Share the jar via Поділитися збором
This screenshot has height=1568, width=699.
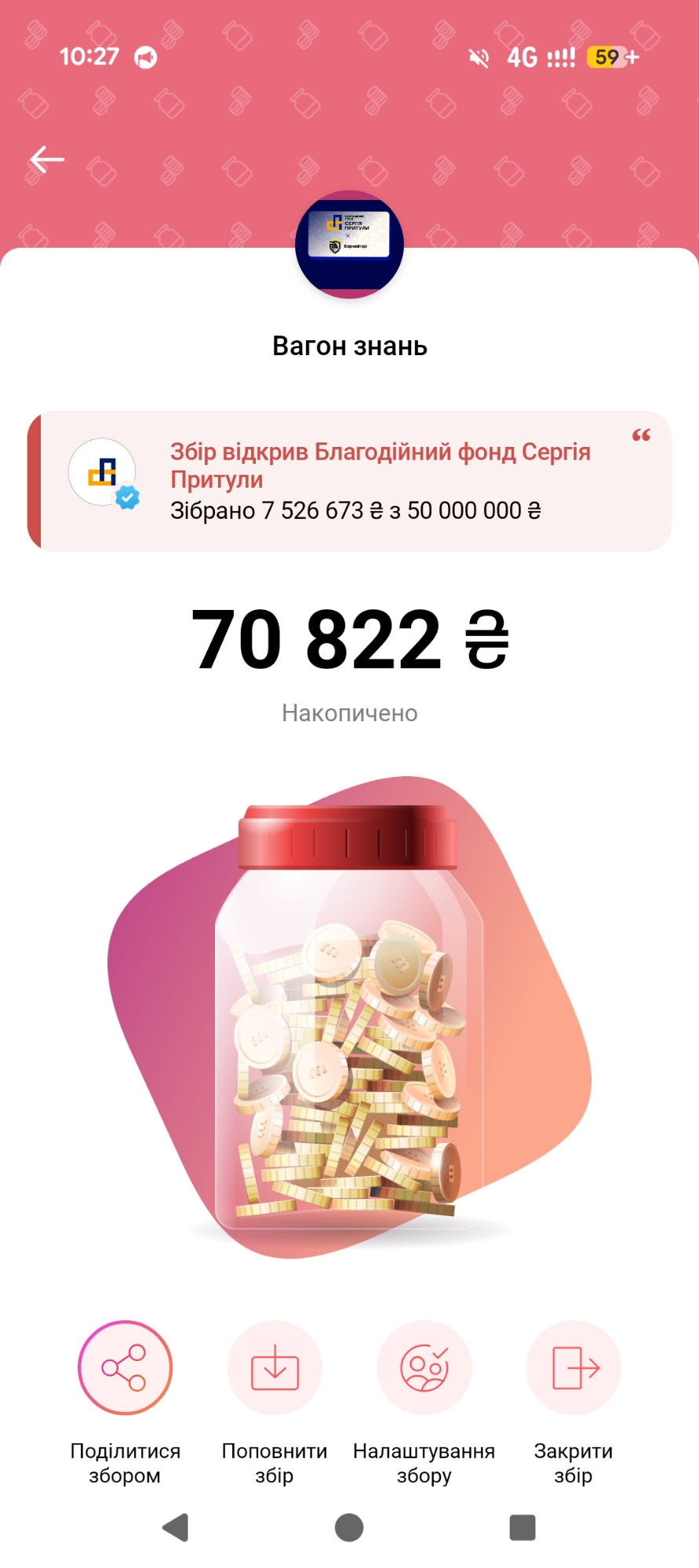pos(125,1368)
